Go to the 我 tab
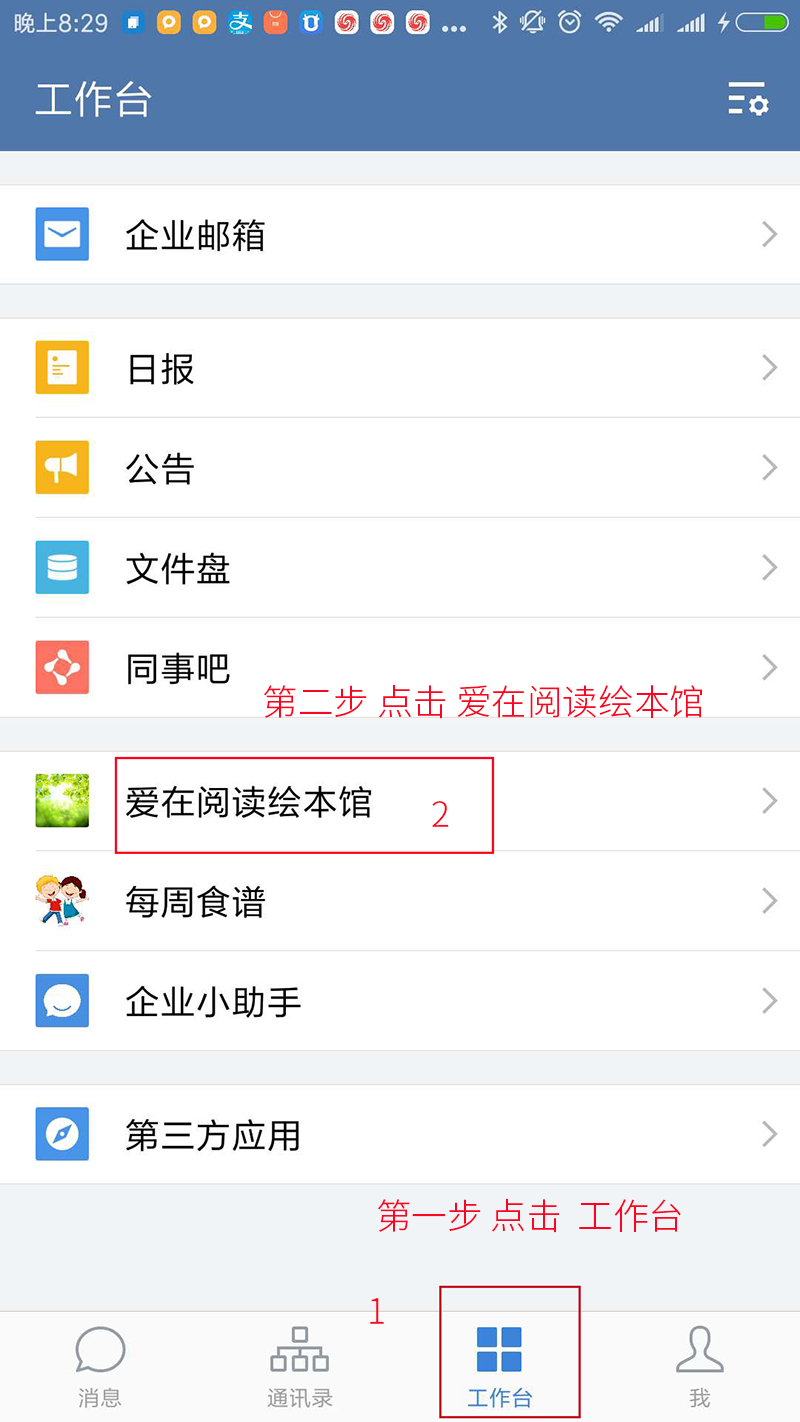The width and height of the screenshot is (800, 1422). click(x=700, y=1366)
